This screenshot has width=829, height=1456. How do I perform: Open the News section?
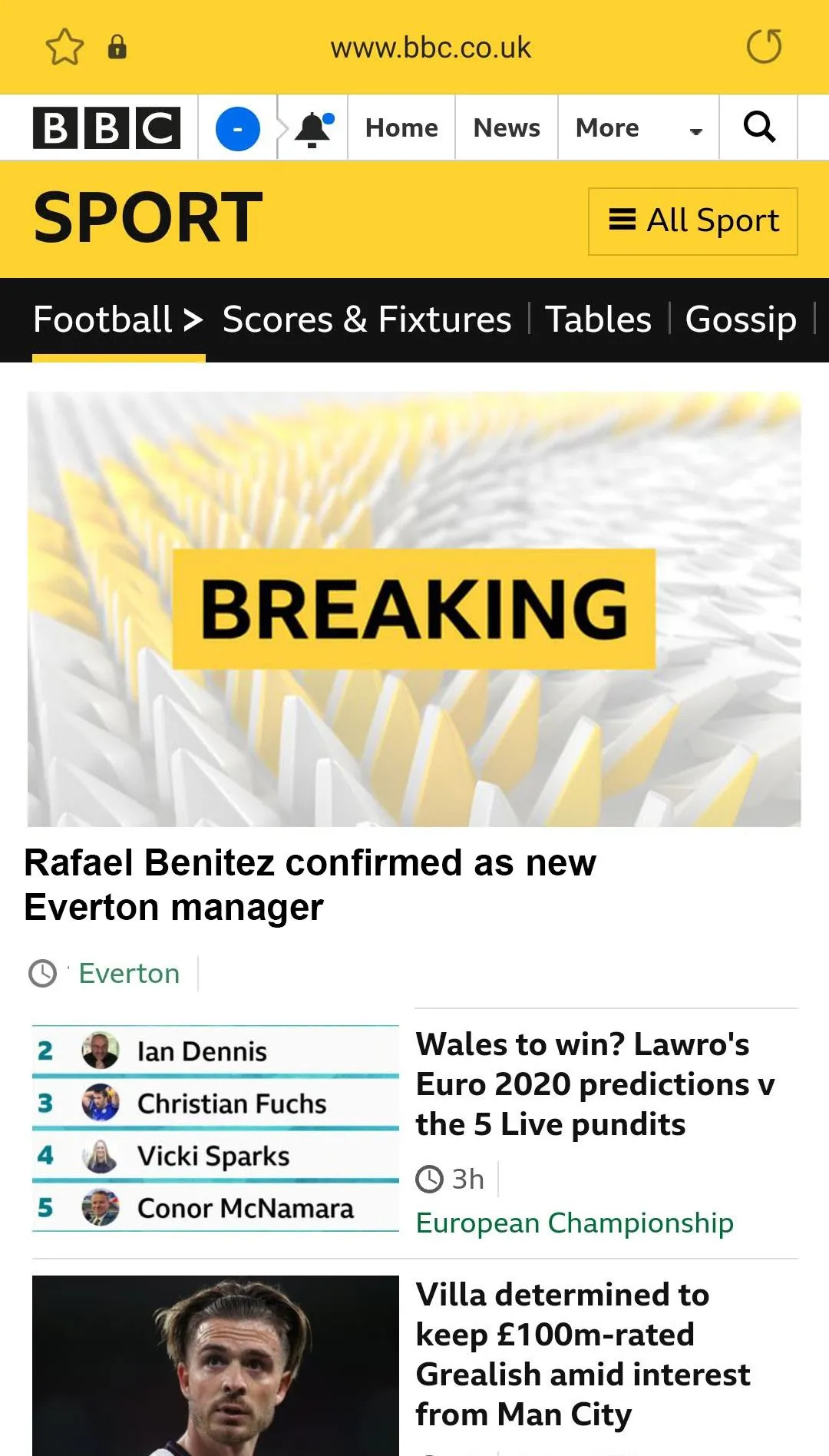point(507,127)
